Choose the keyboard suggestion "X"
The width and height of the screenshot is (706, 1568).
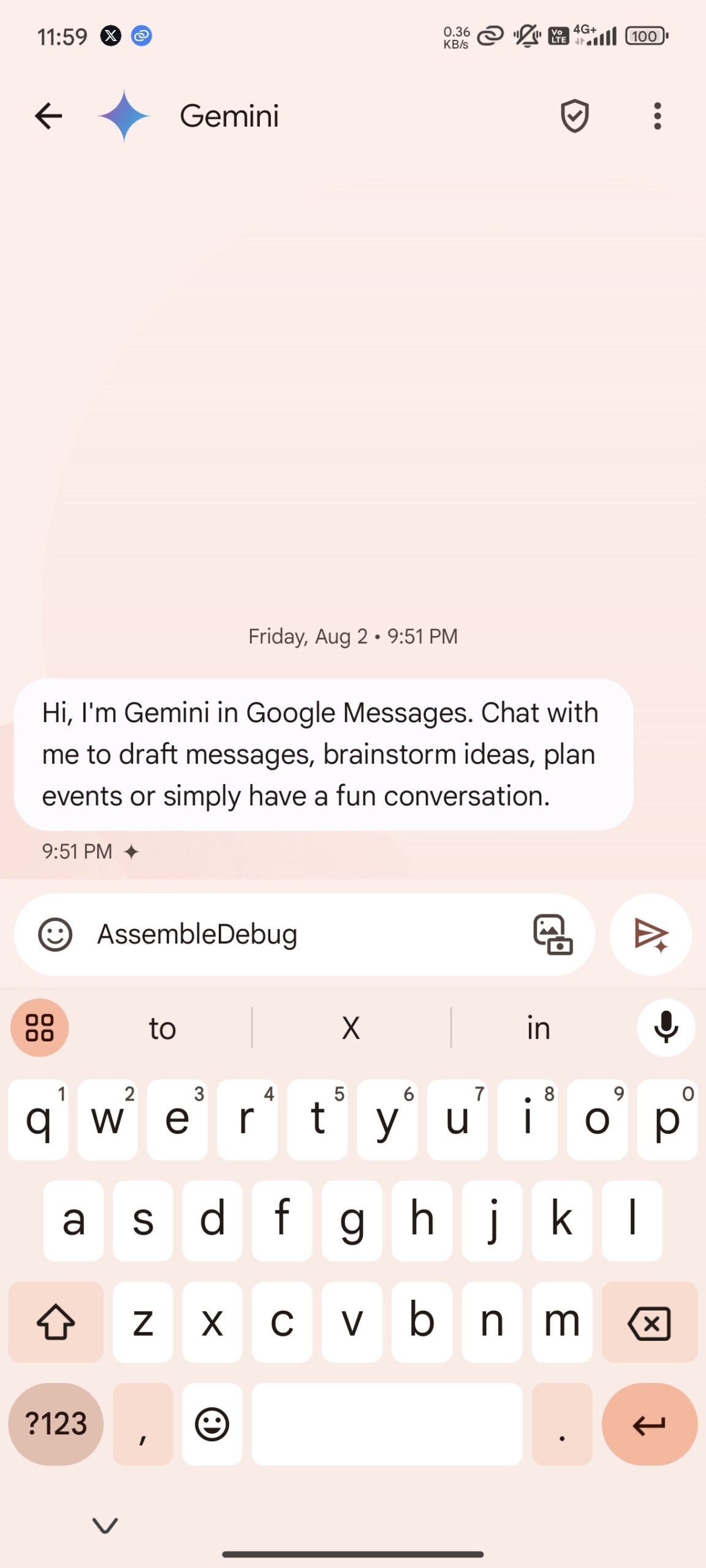pyautogui.click(x=351, y=1028)
